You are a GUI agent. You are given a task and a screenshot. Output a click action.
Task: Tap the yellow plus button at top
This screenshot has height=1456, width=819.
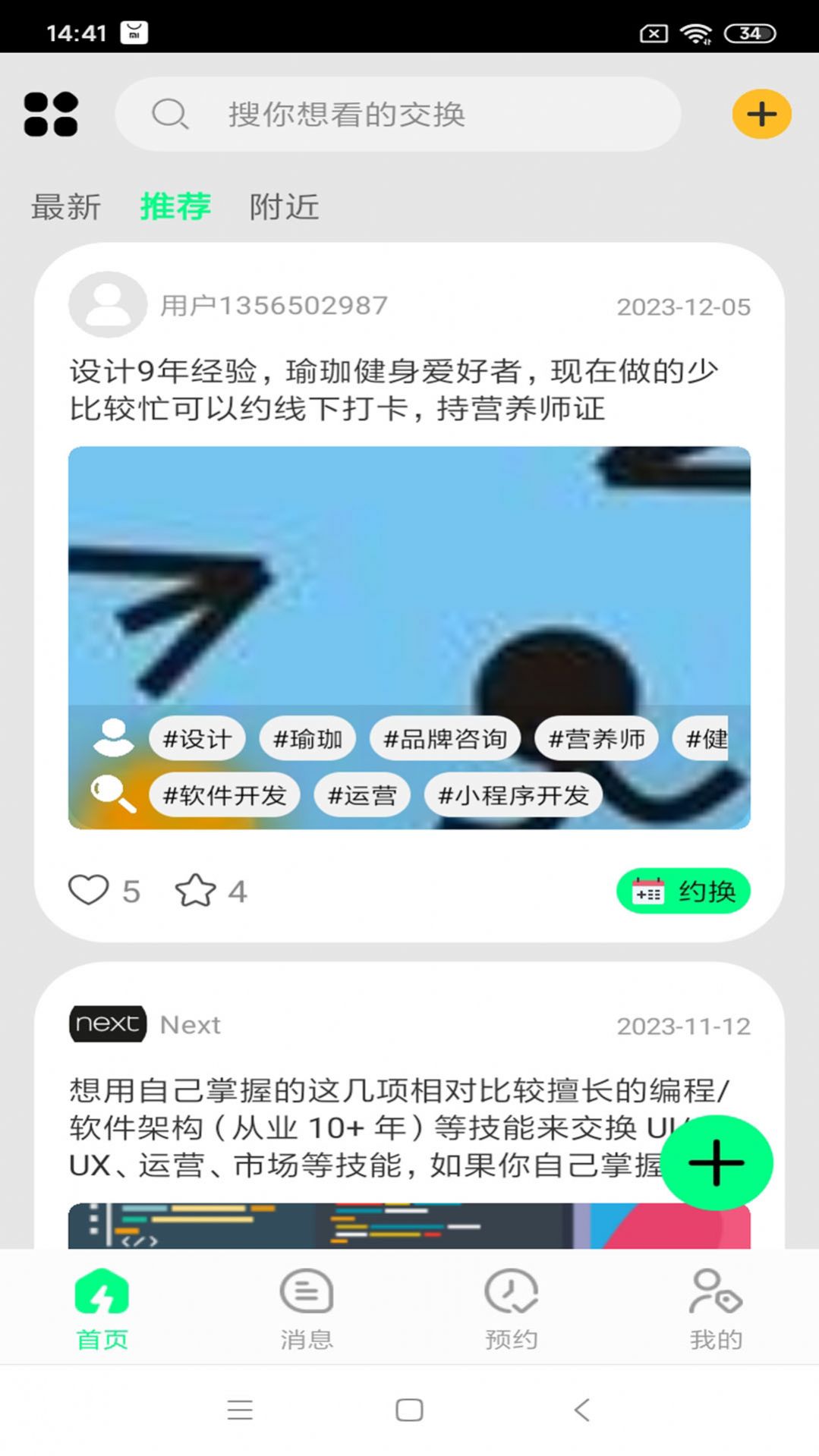pos(761,115)
